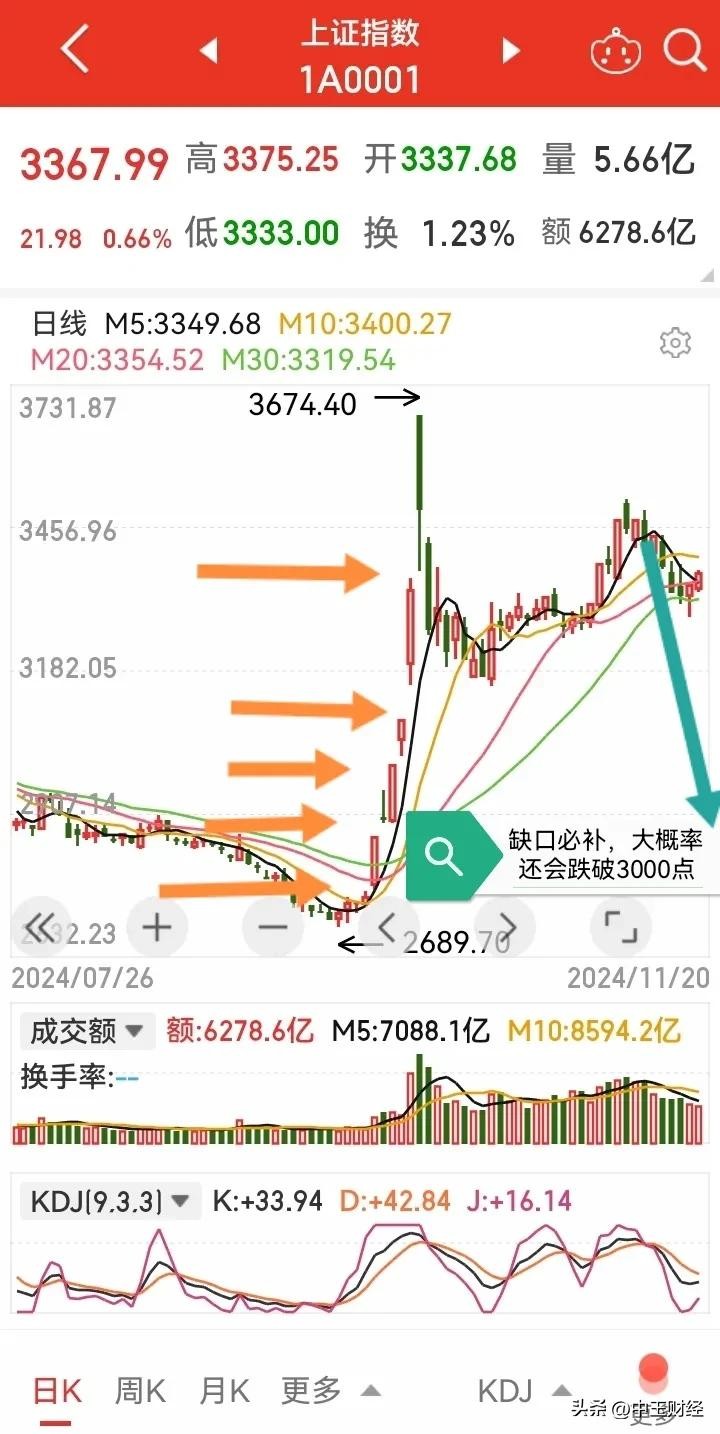Move chart cursor one candle left
Image resolution: width=720 pixels, height=1434 pixels.
(x=390, y=927)
